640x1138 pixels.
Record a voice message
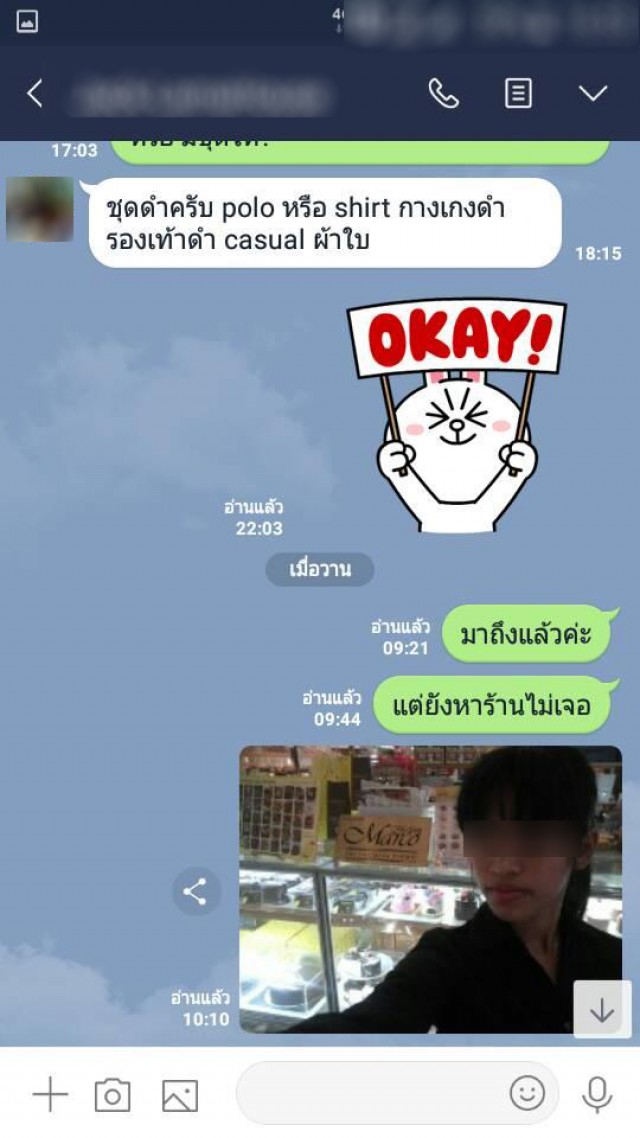tap(597, 1095)
